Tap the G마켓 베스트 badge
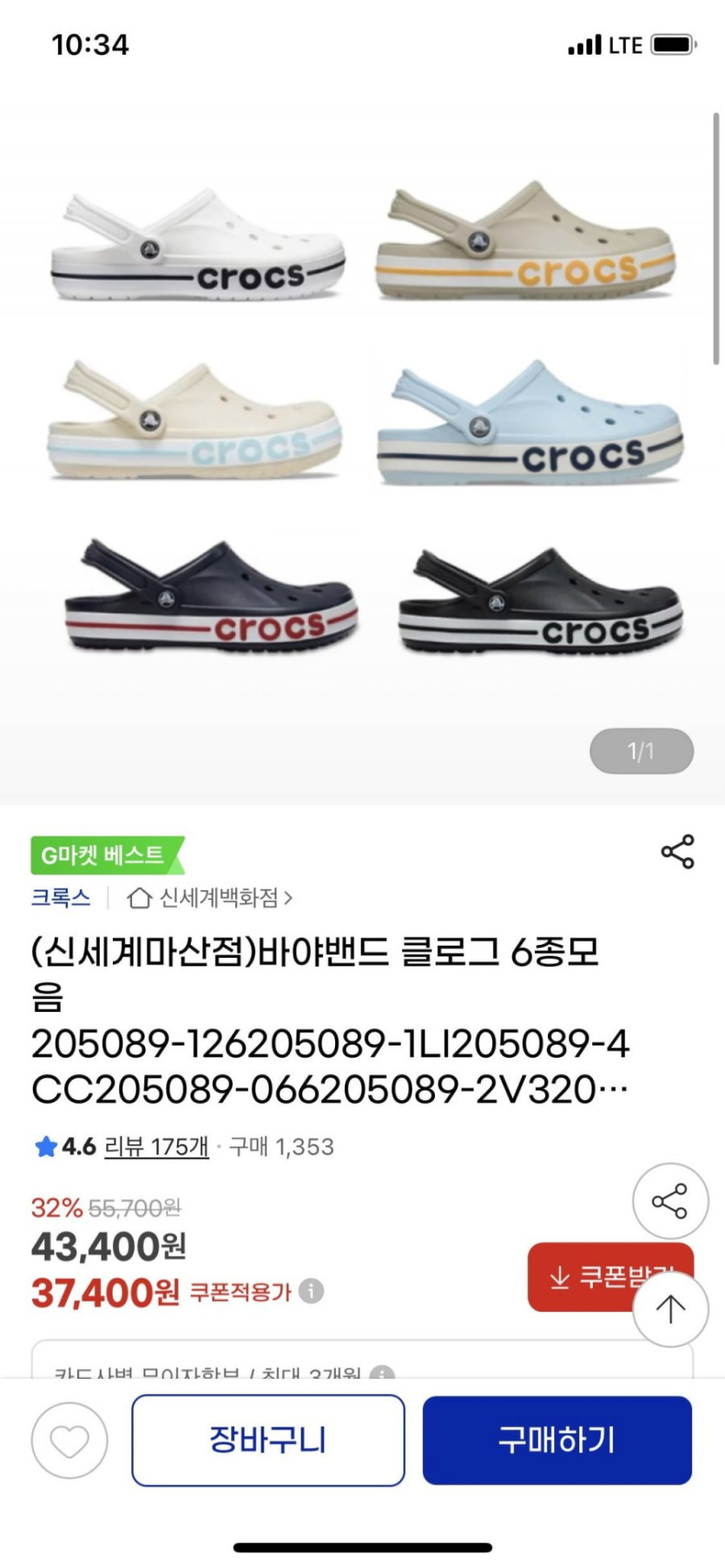725x1568 pixels. [x=102, y=853]
